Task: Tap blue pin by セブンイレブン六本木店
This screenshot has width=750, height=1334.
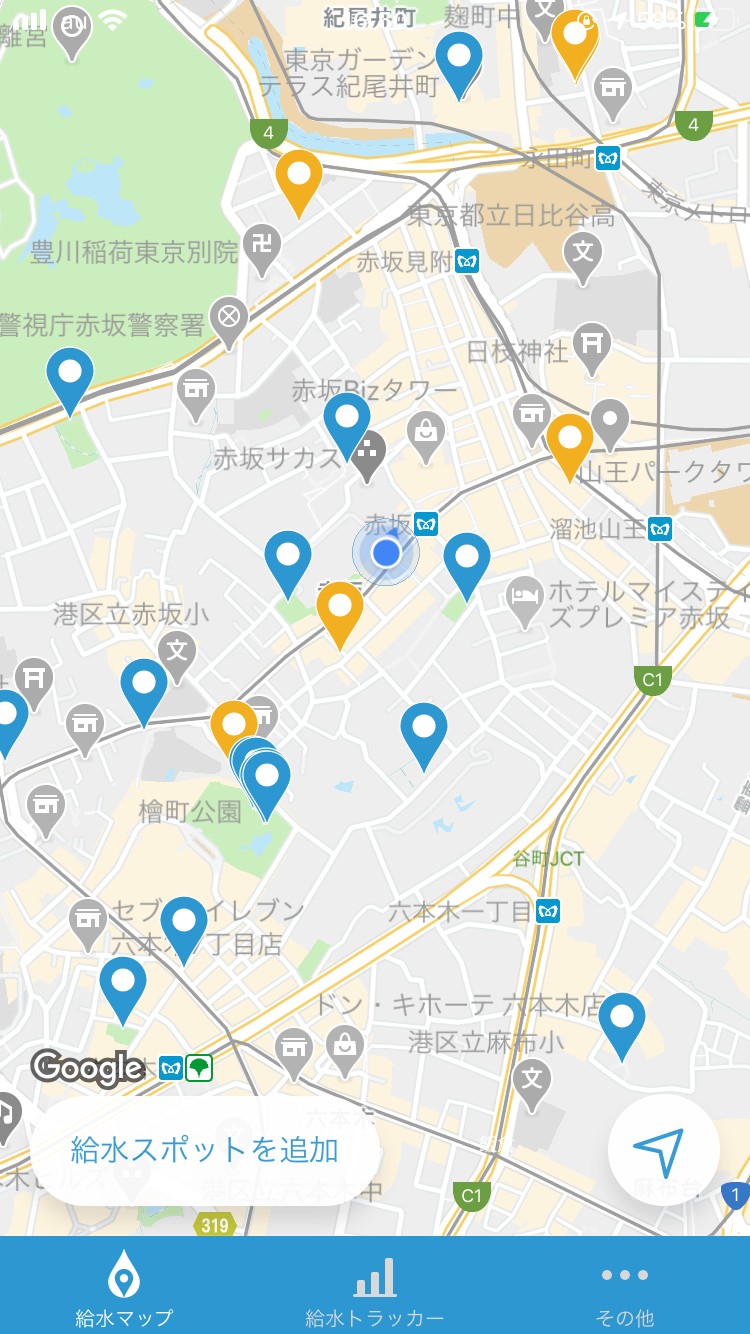Action: pos(184,924)
